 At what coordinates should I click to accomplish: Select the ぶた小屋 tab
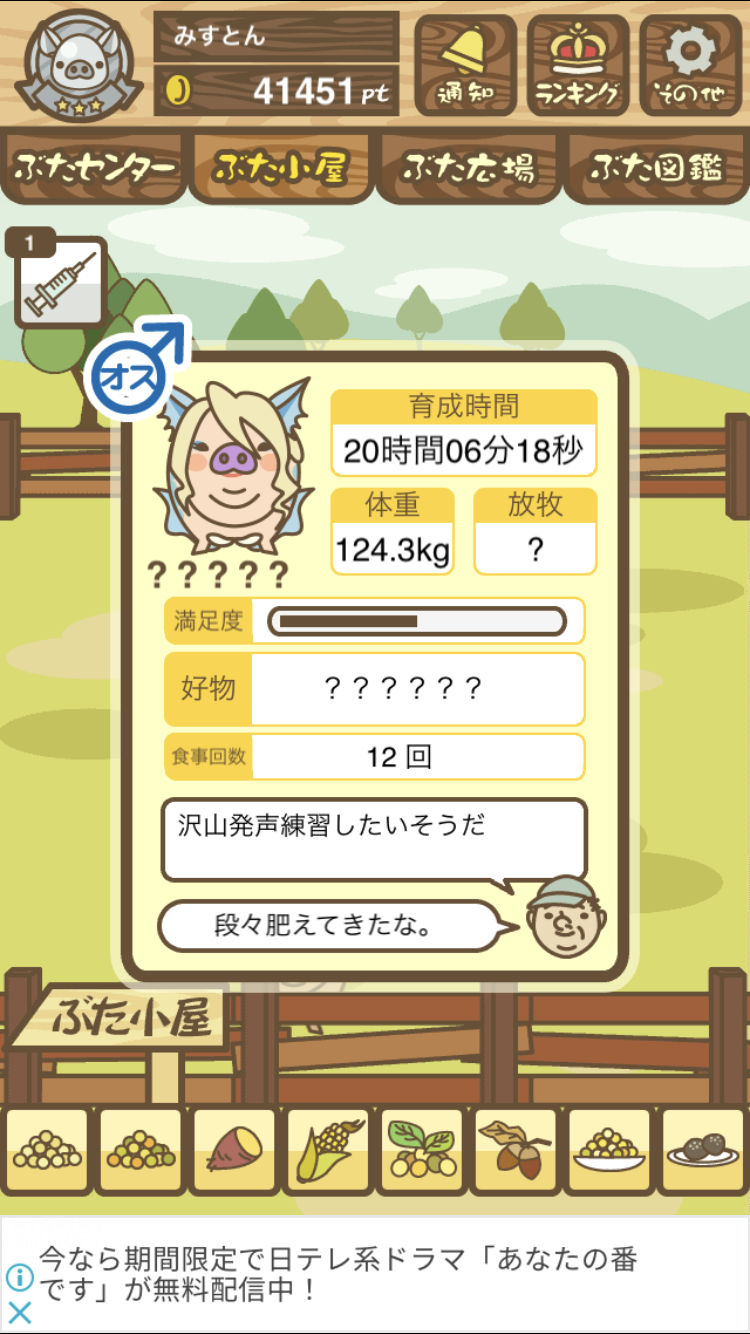[280, 168]
